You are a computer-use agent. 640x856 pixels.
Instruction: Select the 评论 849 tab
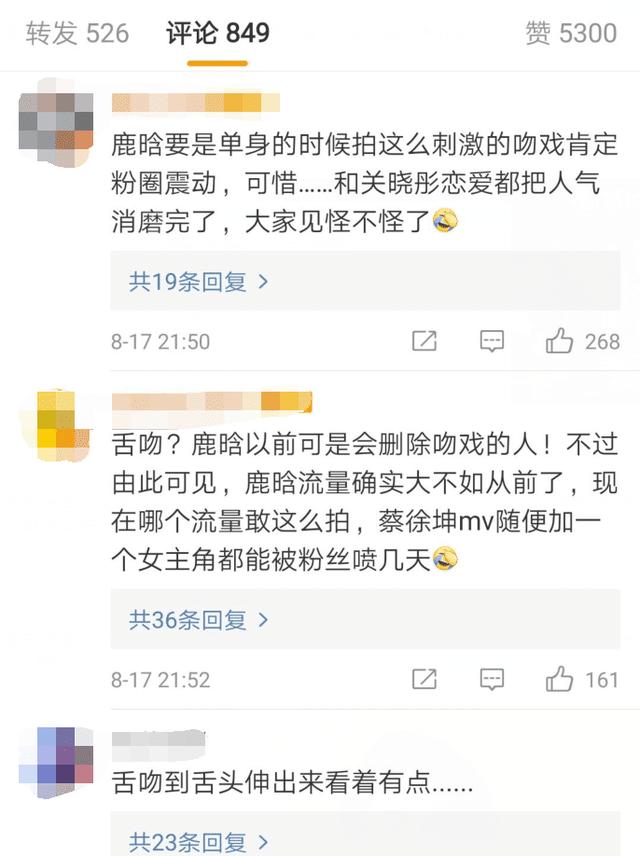pyautogui.click(x=218, y=34)
